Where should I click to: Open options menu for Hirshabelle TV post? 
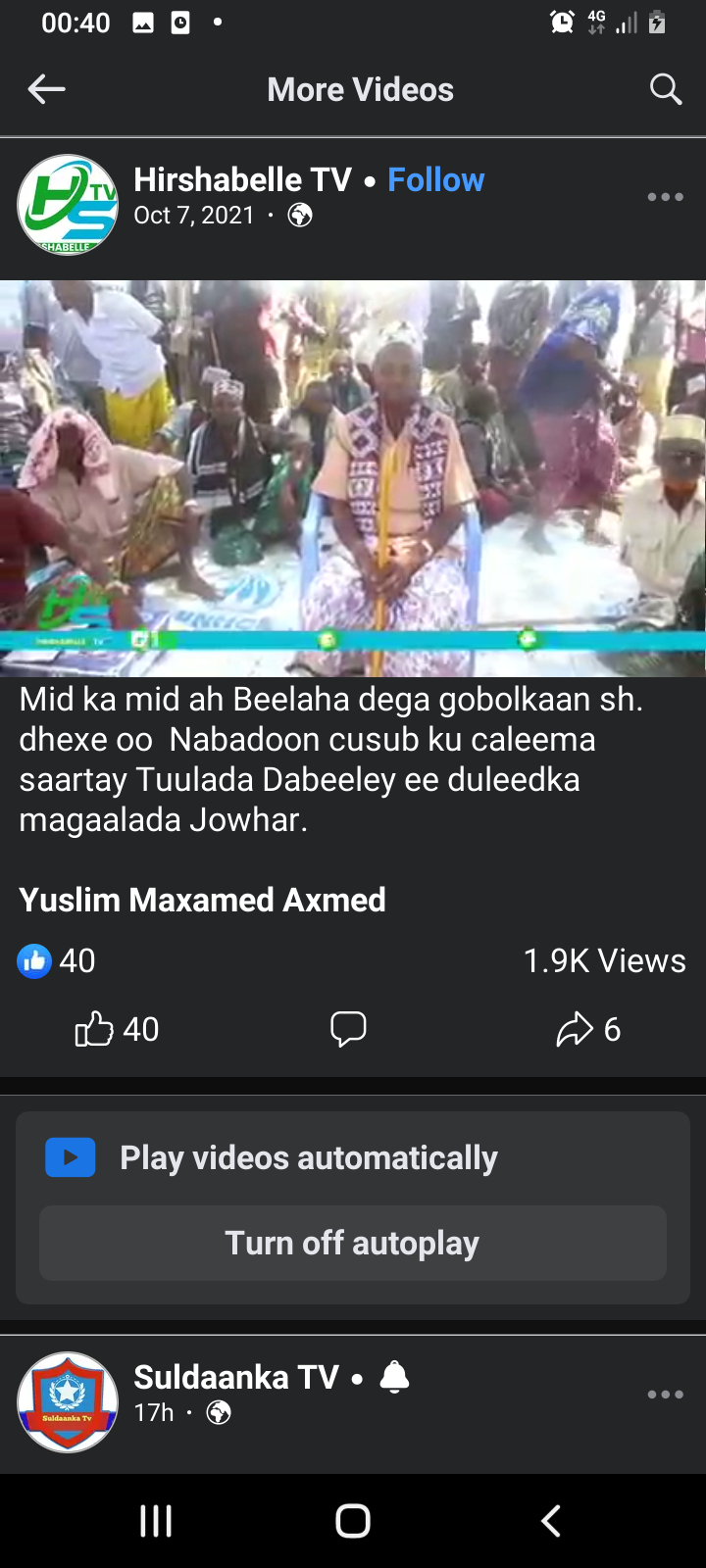click(665, 197)
